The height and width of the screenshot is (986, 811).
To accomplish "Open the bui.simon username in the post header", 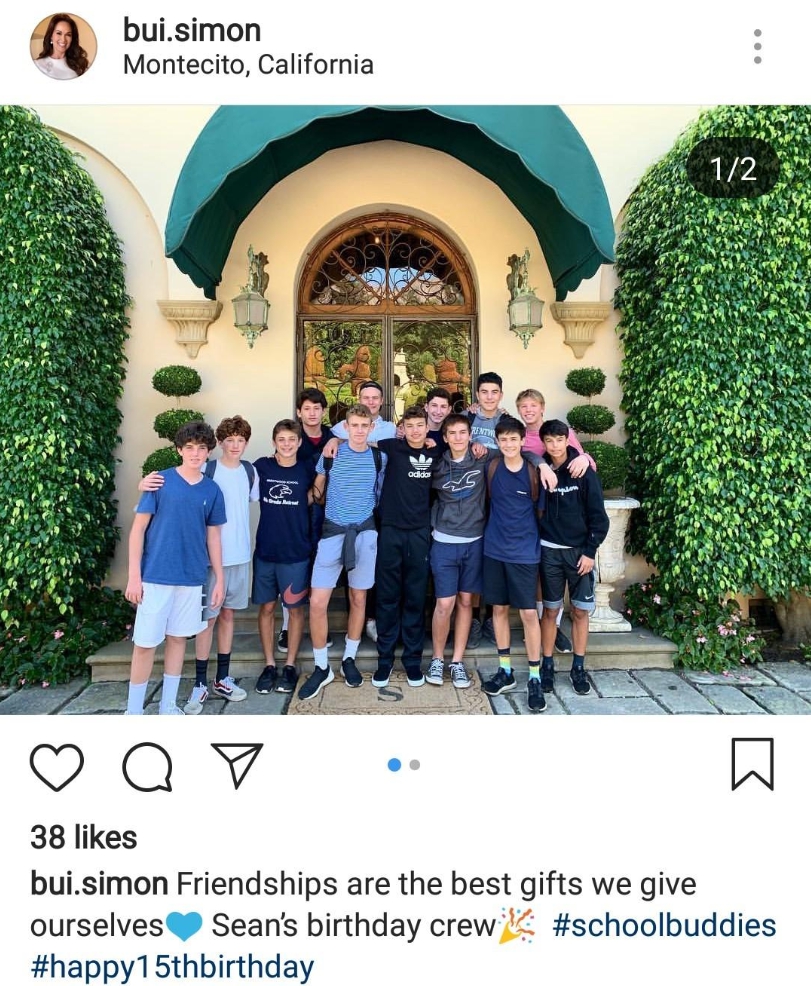I will tap(192, 30).
